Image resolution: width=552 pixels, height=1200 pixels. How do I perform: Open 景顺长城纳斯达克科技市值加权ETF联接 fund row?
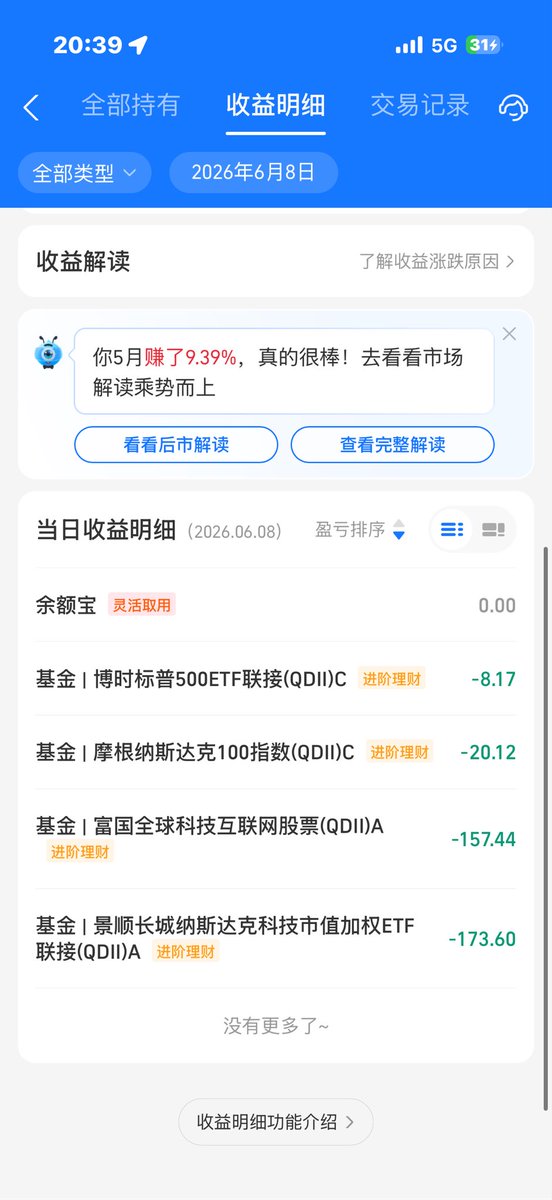click(x=276, y=939)
